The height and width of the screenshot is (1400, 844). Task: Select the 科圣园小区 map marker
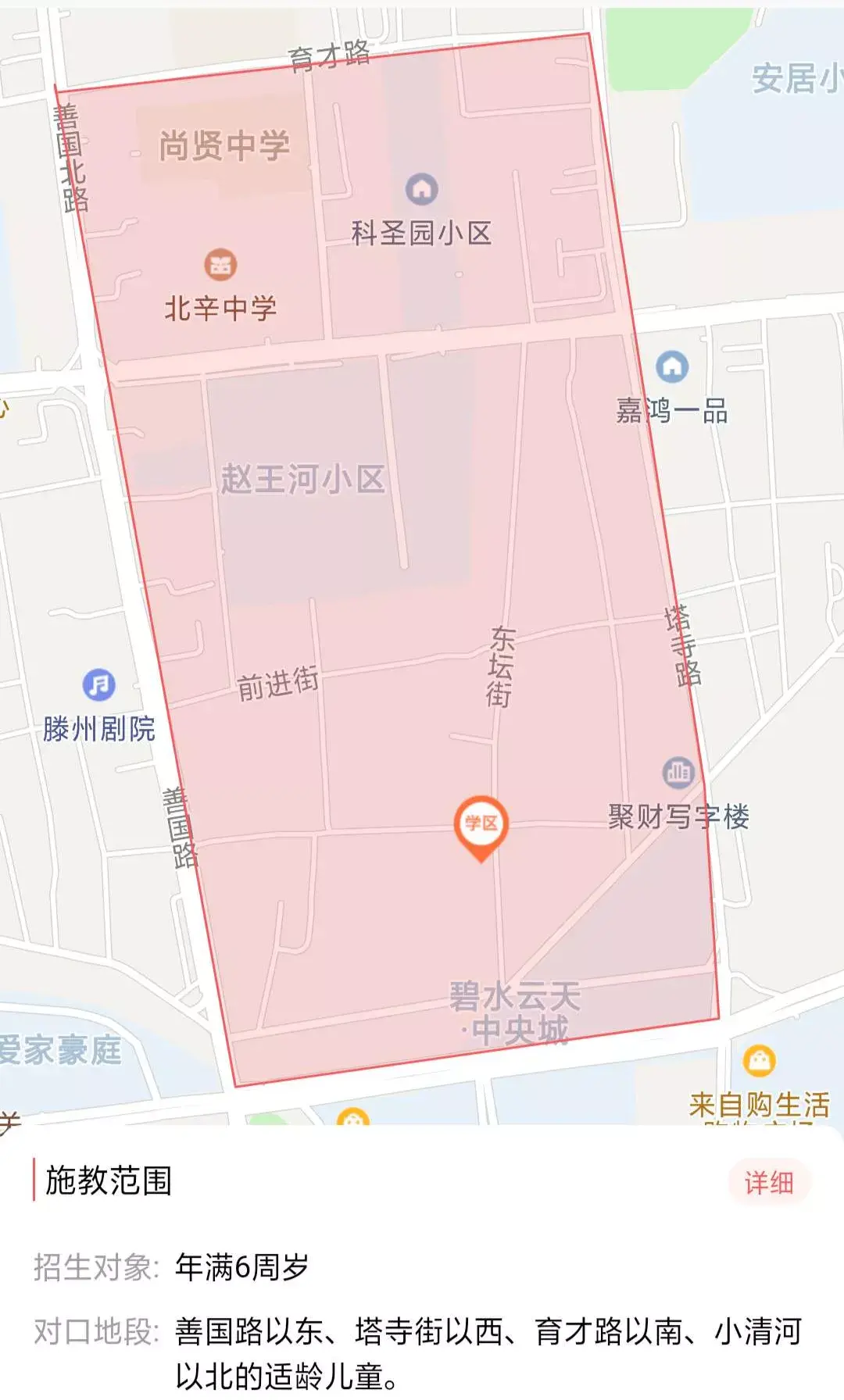pos(422,189)
